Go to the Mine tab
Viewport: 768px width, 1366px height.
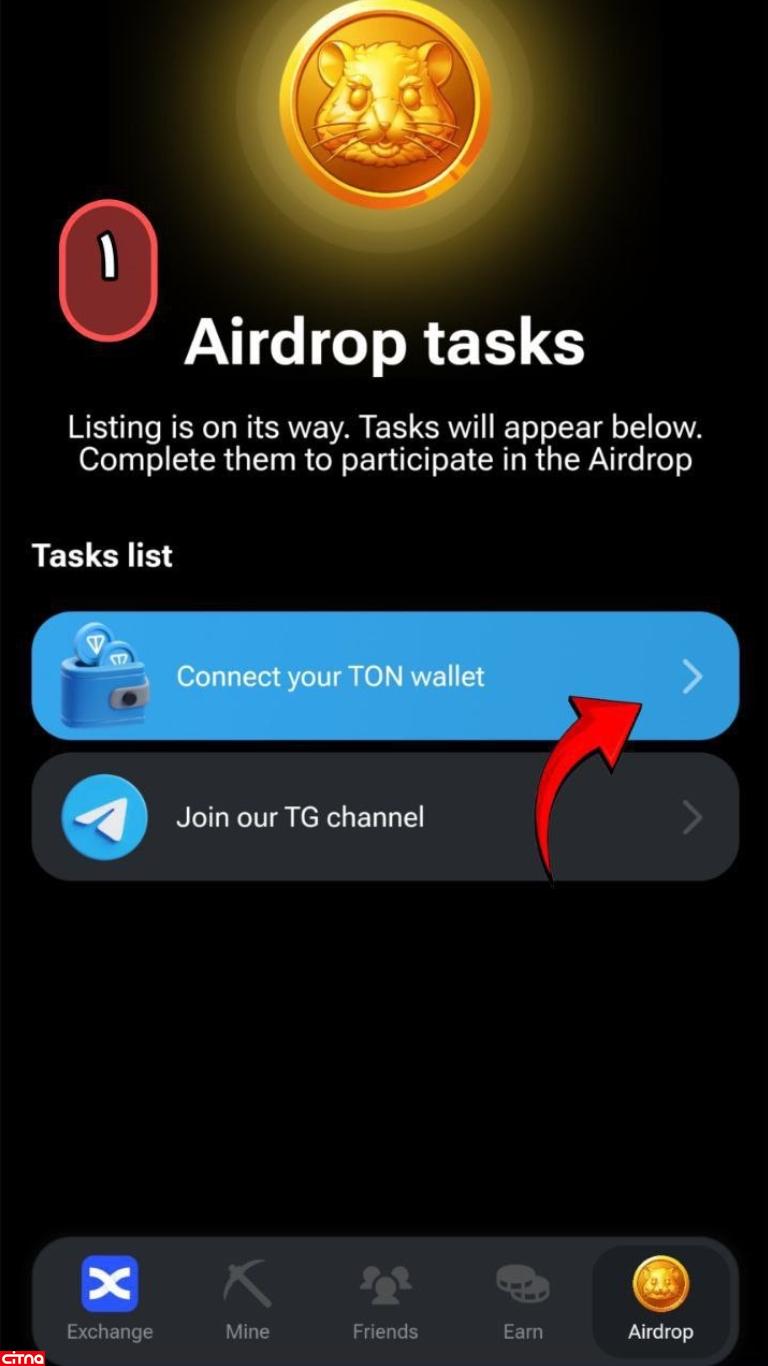tap(247, 1298)
